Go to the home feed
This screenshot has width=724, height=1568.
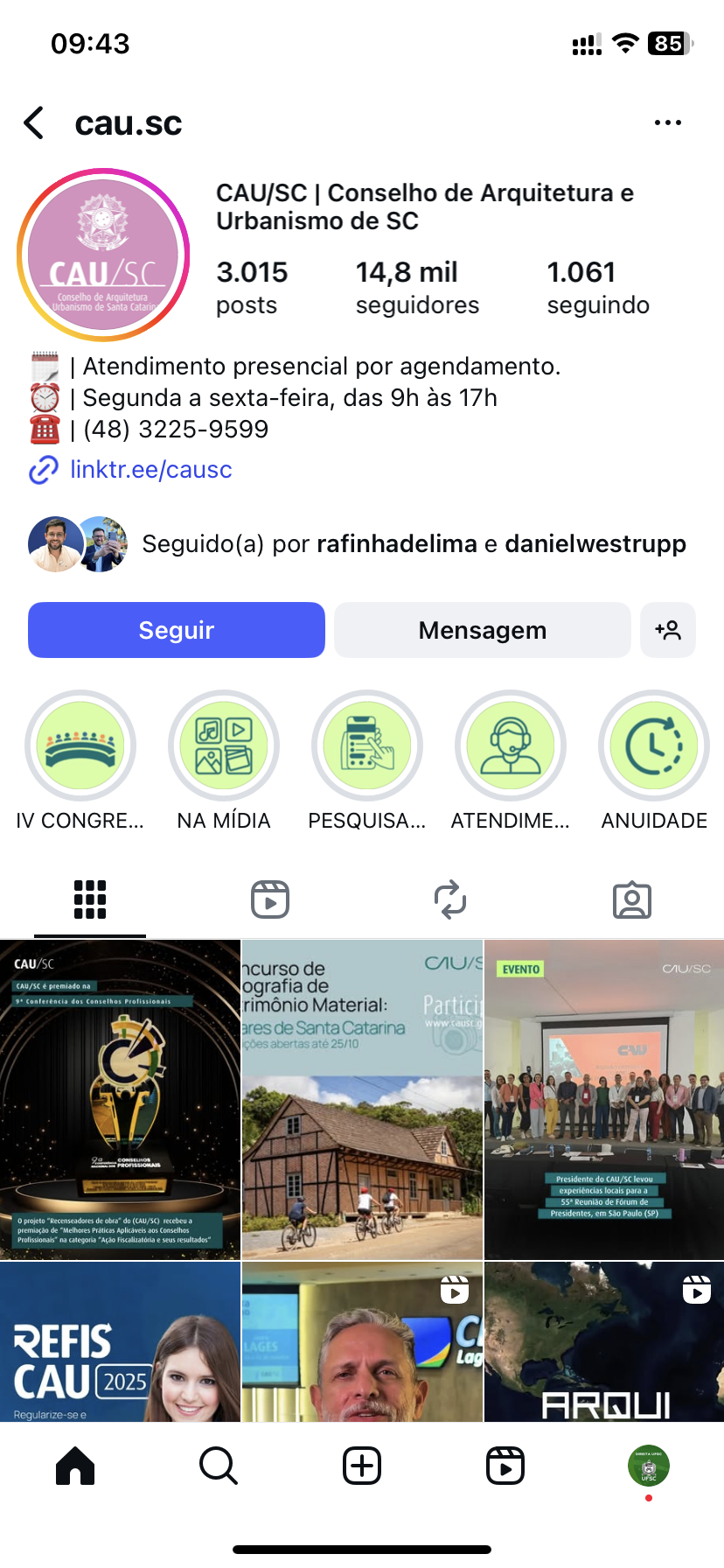75,1466
